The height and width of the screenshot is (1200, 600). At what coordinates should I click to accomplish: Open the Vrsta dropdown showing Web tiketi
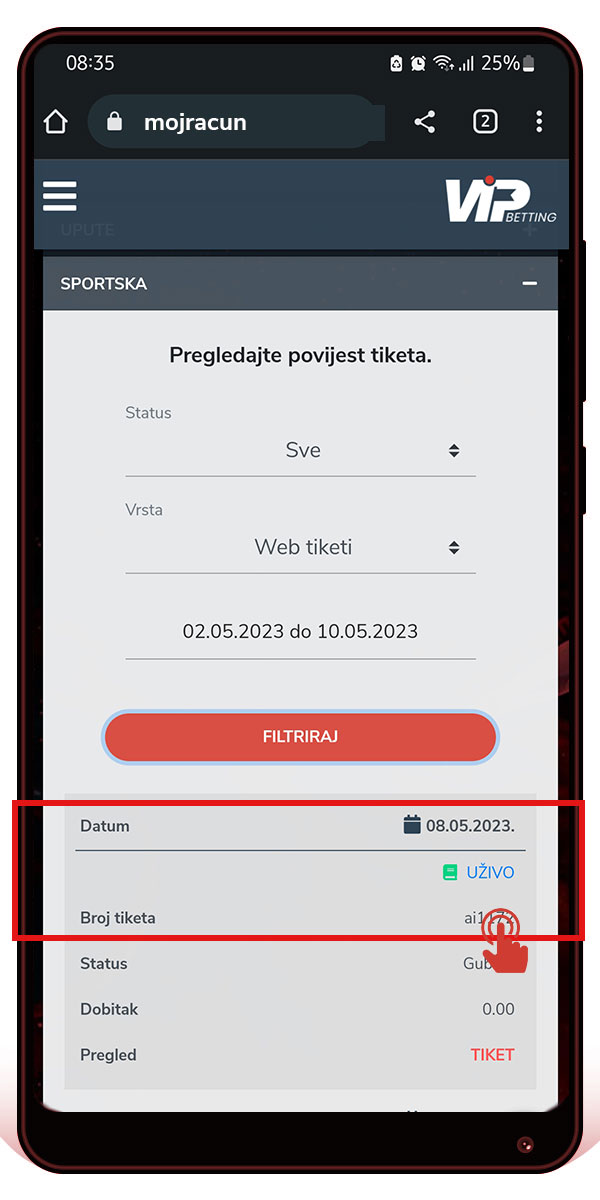click(300, 547)
